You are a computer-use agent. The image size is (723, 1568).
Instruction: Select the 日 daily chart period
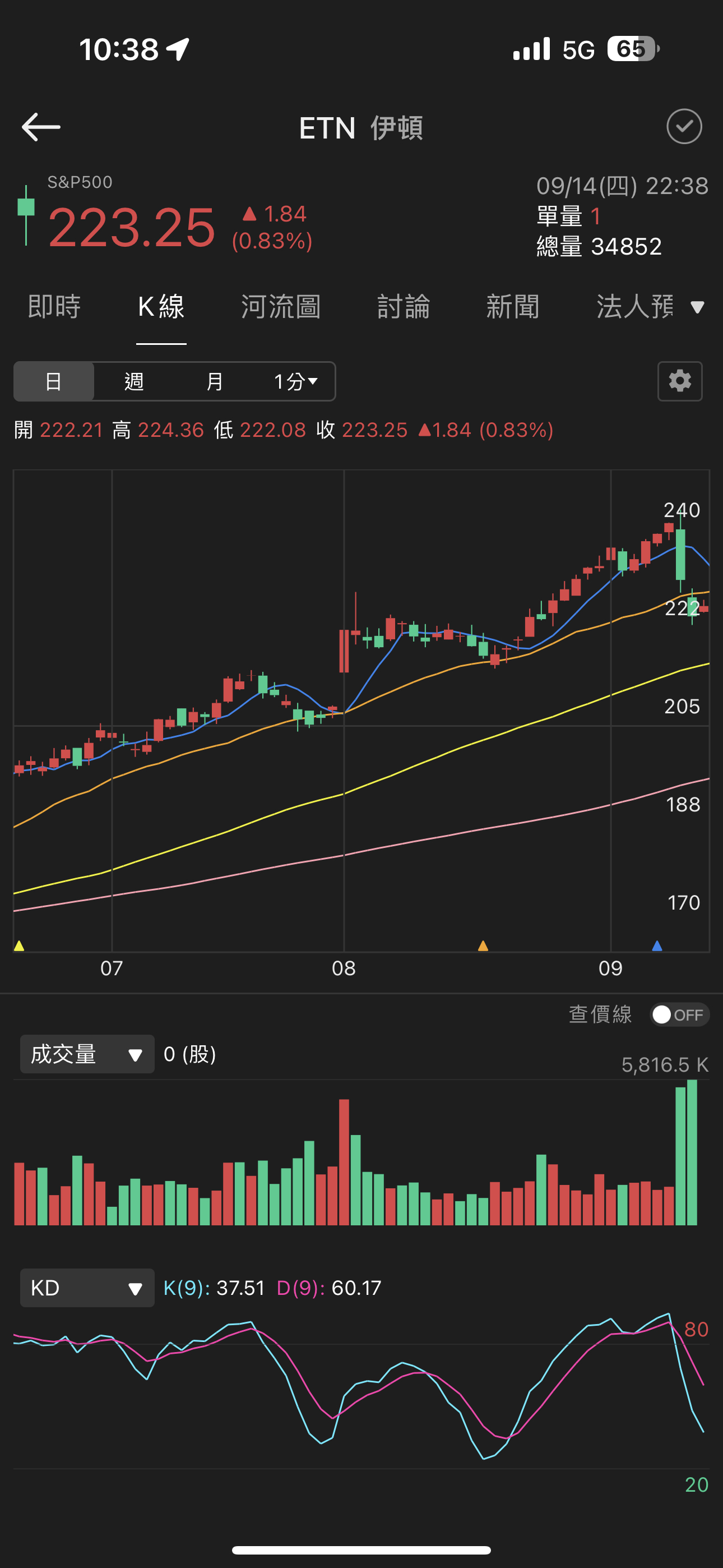click(x=54, y=382)
